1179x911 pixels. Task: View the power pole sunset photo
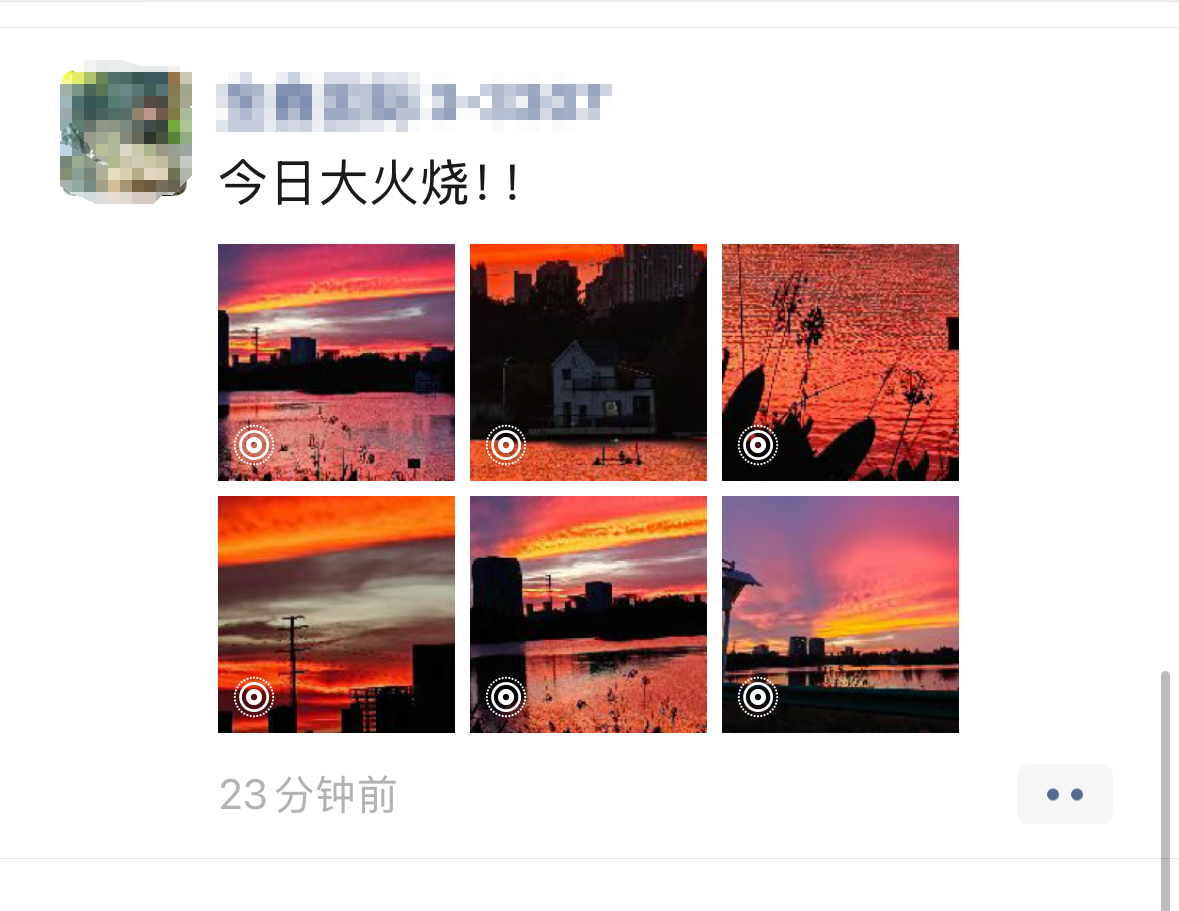point(336,614)
